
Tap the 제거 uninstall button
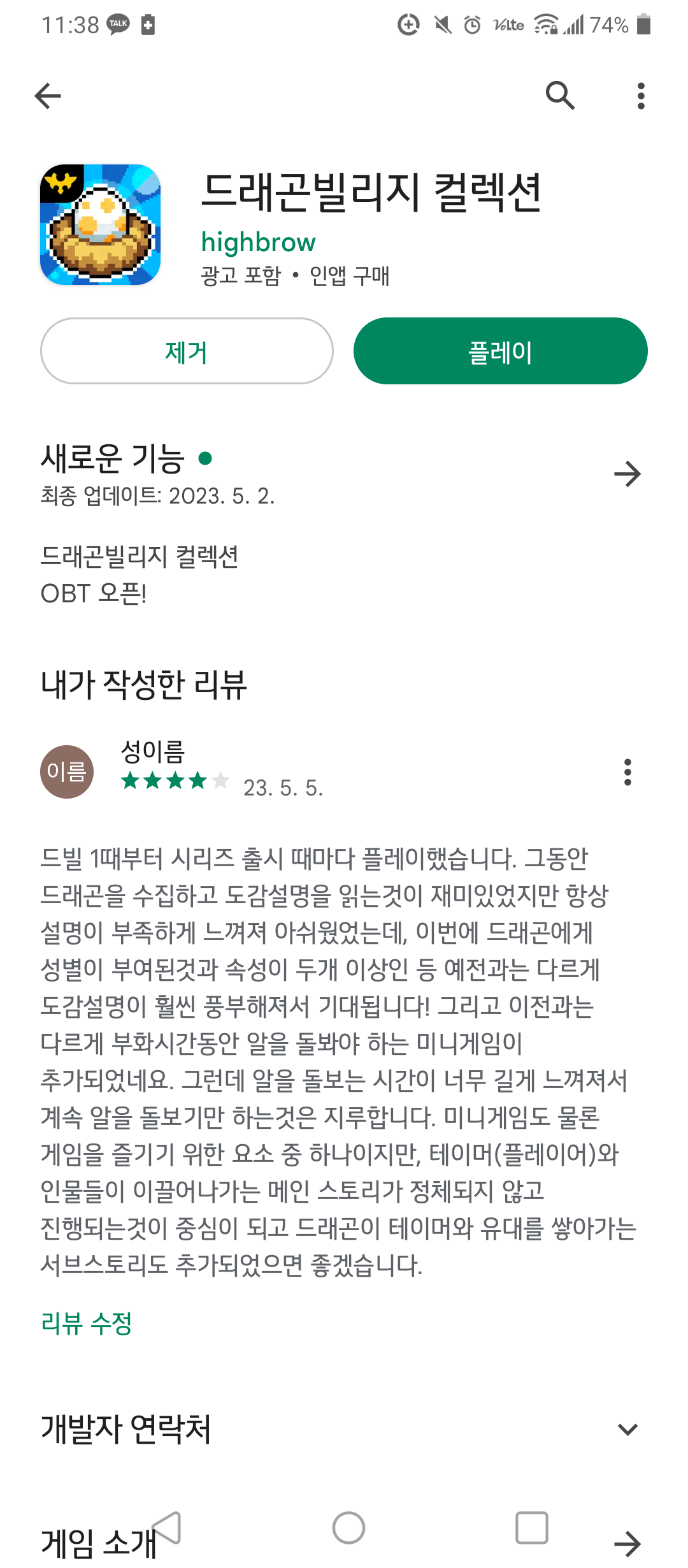(187, 351)
